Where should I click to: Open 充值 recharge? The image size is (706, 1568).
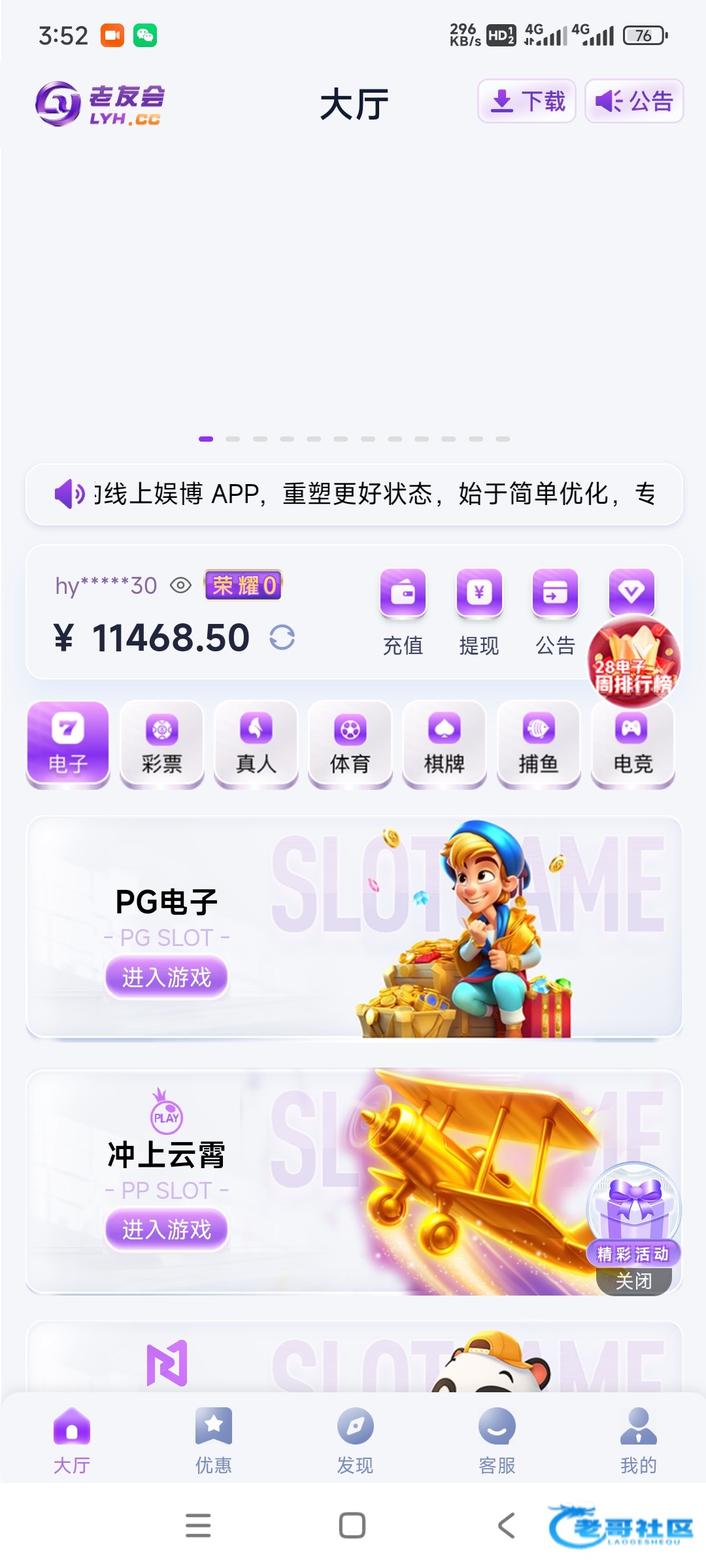pyautogui.click(x=403, y=612)
